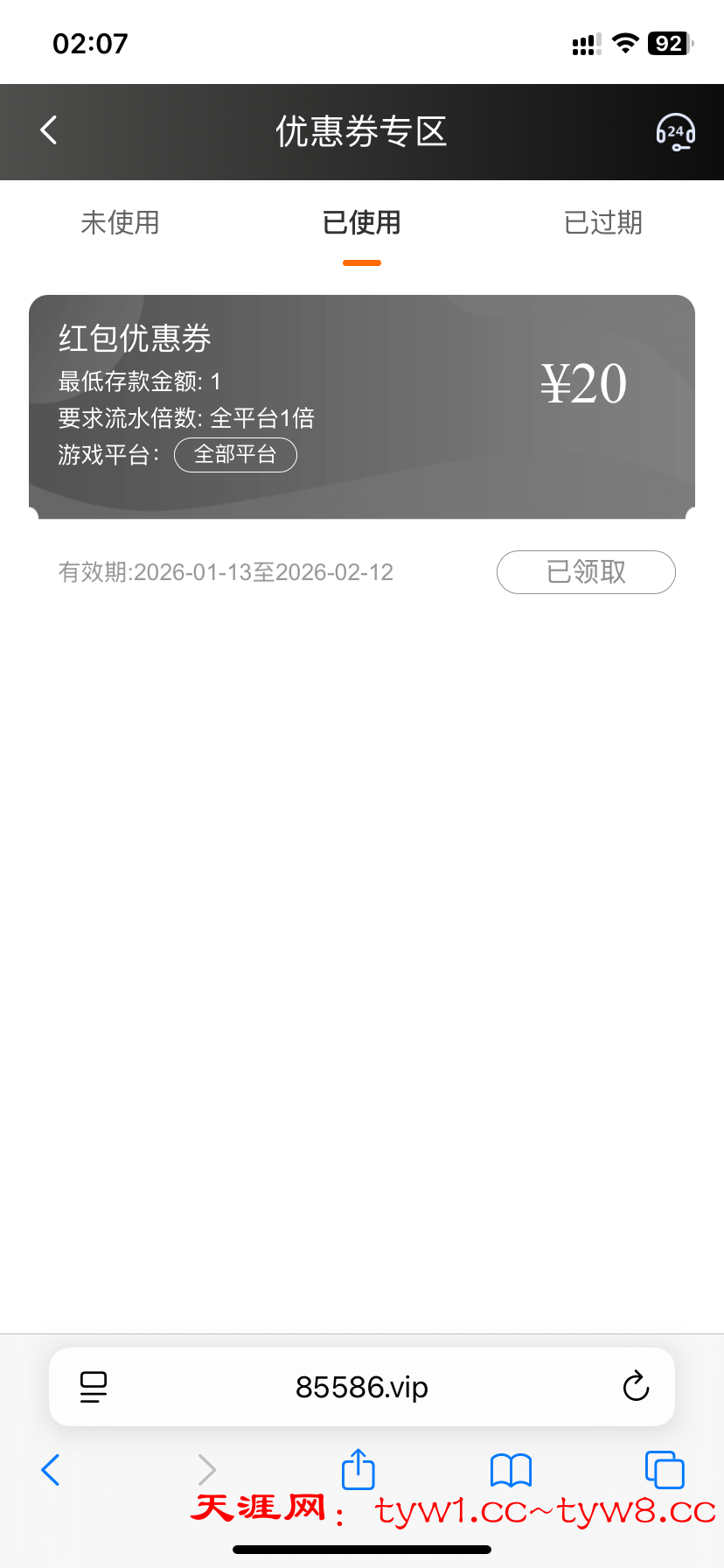Tap the 85586.vip address bar
Screen dimensions: 724x1568
tap(362, 1387)
